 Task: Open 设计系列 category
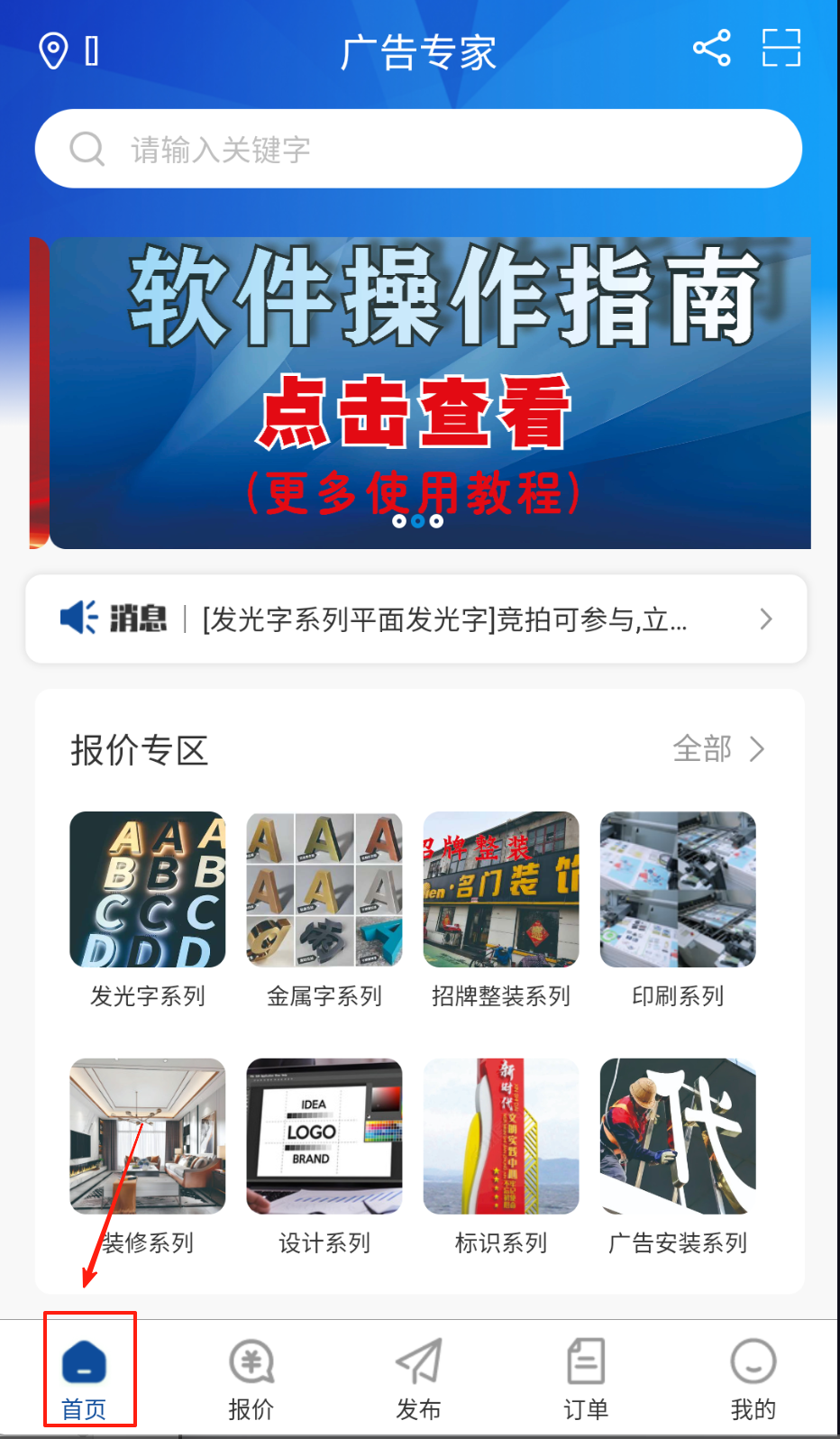(x=324, y=1158)
